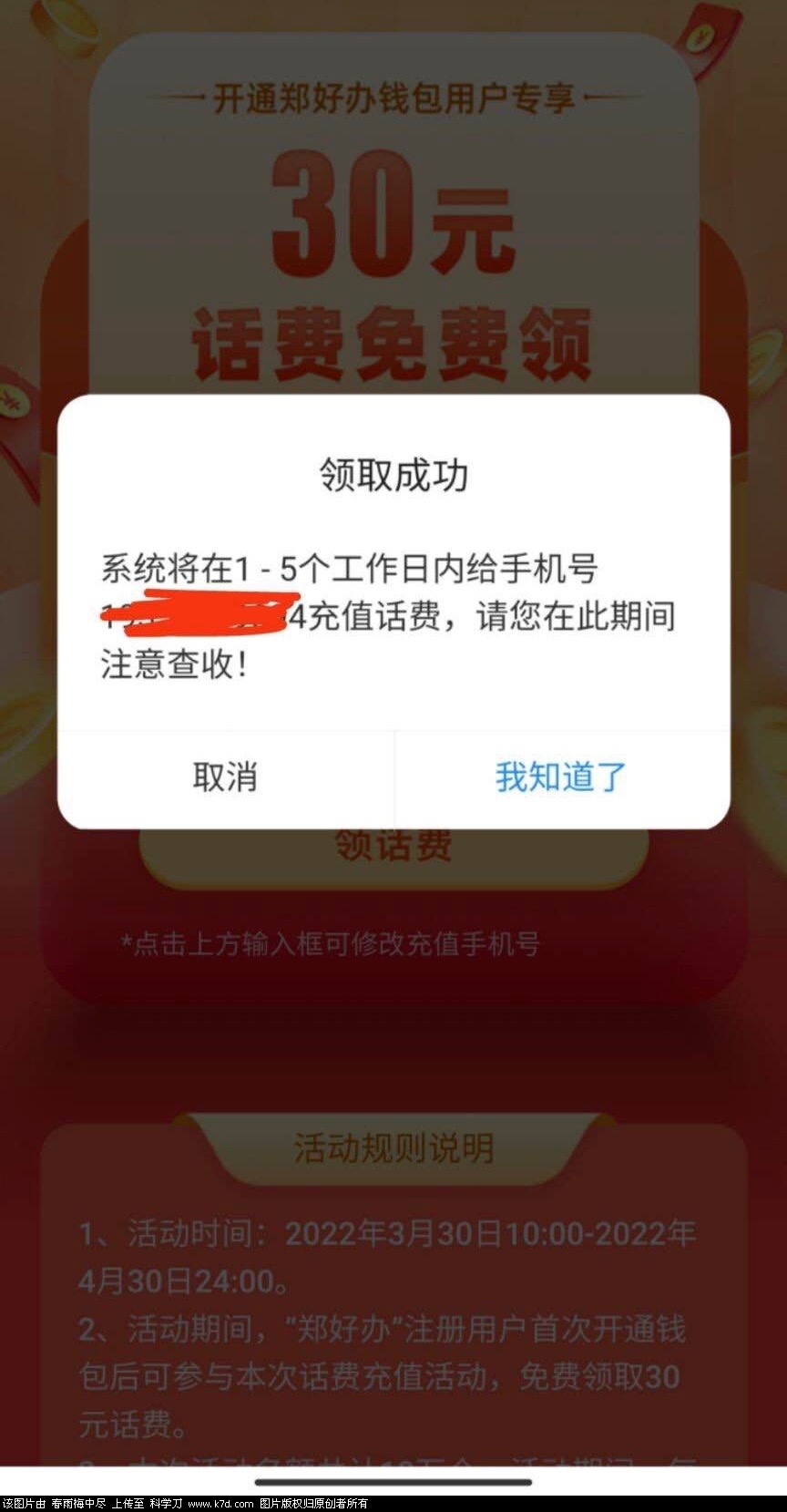The height and width of the screenshot is (1512, 787).
Task: Tap 取消 in the success dialog
Action: pos(225,777)
